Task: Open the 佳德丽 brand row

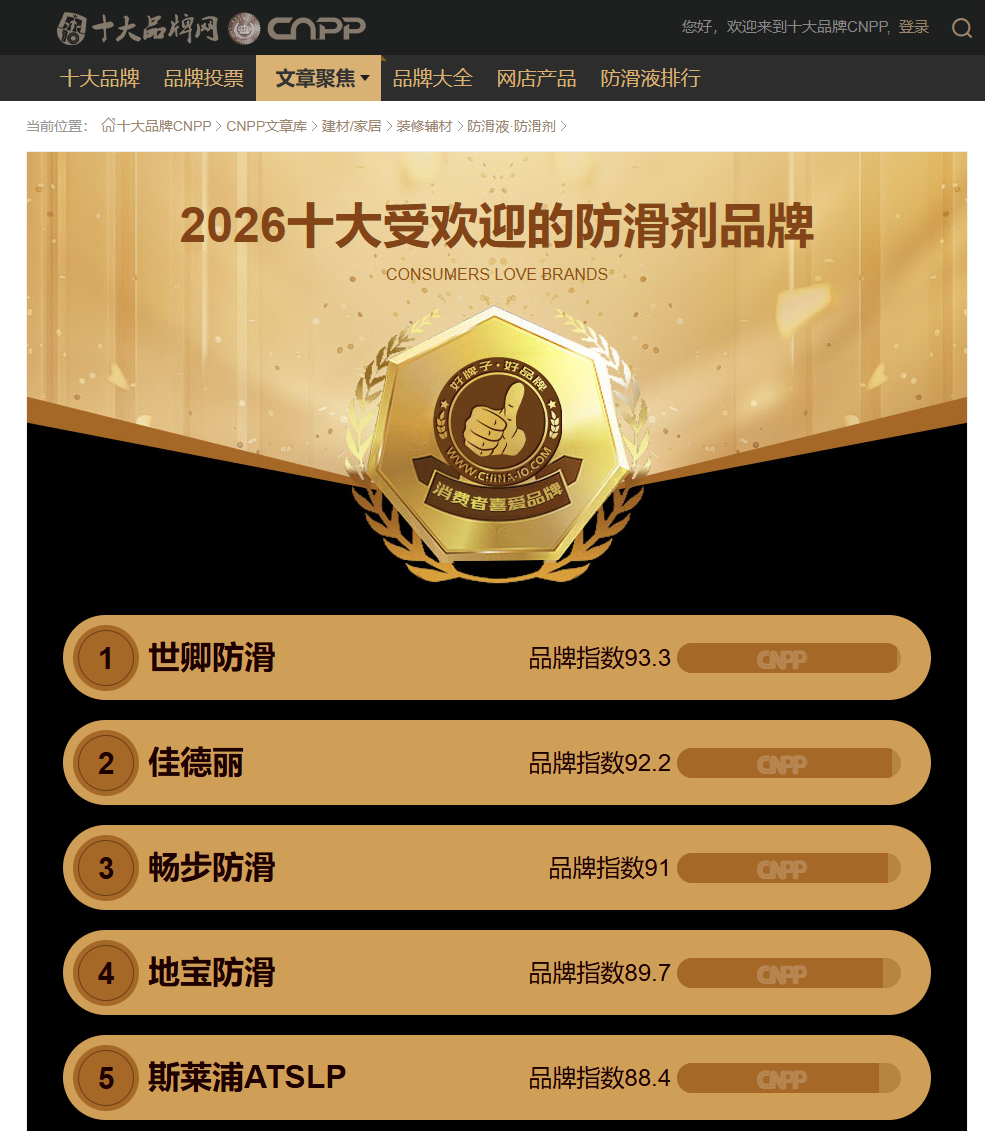Action: (x=196, y=763)
